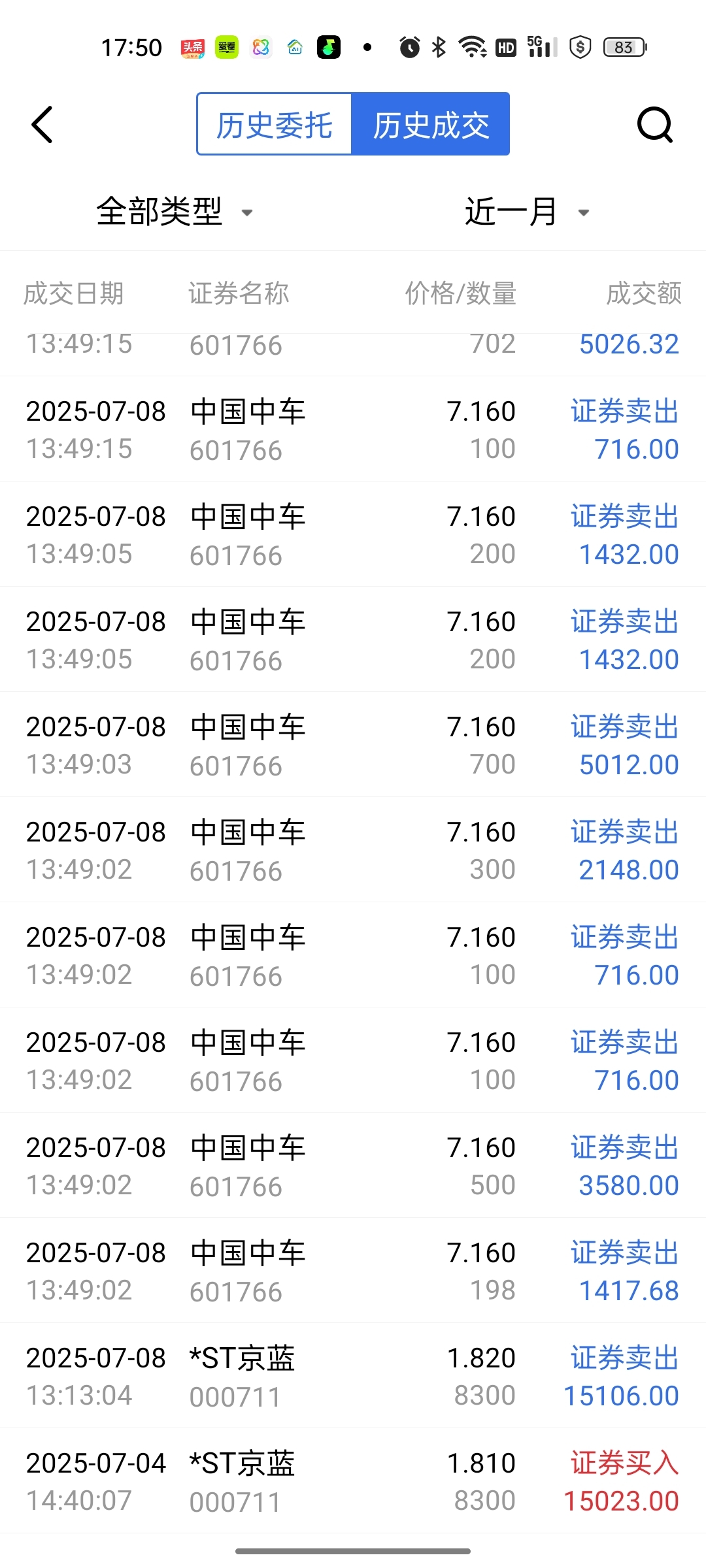This screenshot has width=706, height=1568.
Task: Open the 中国中车 500-share sale record
Action: tap(353, 1166)
